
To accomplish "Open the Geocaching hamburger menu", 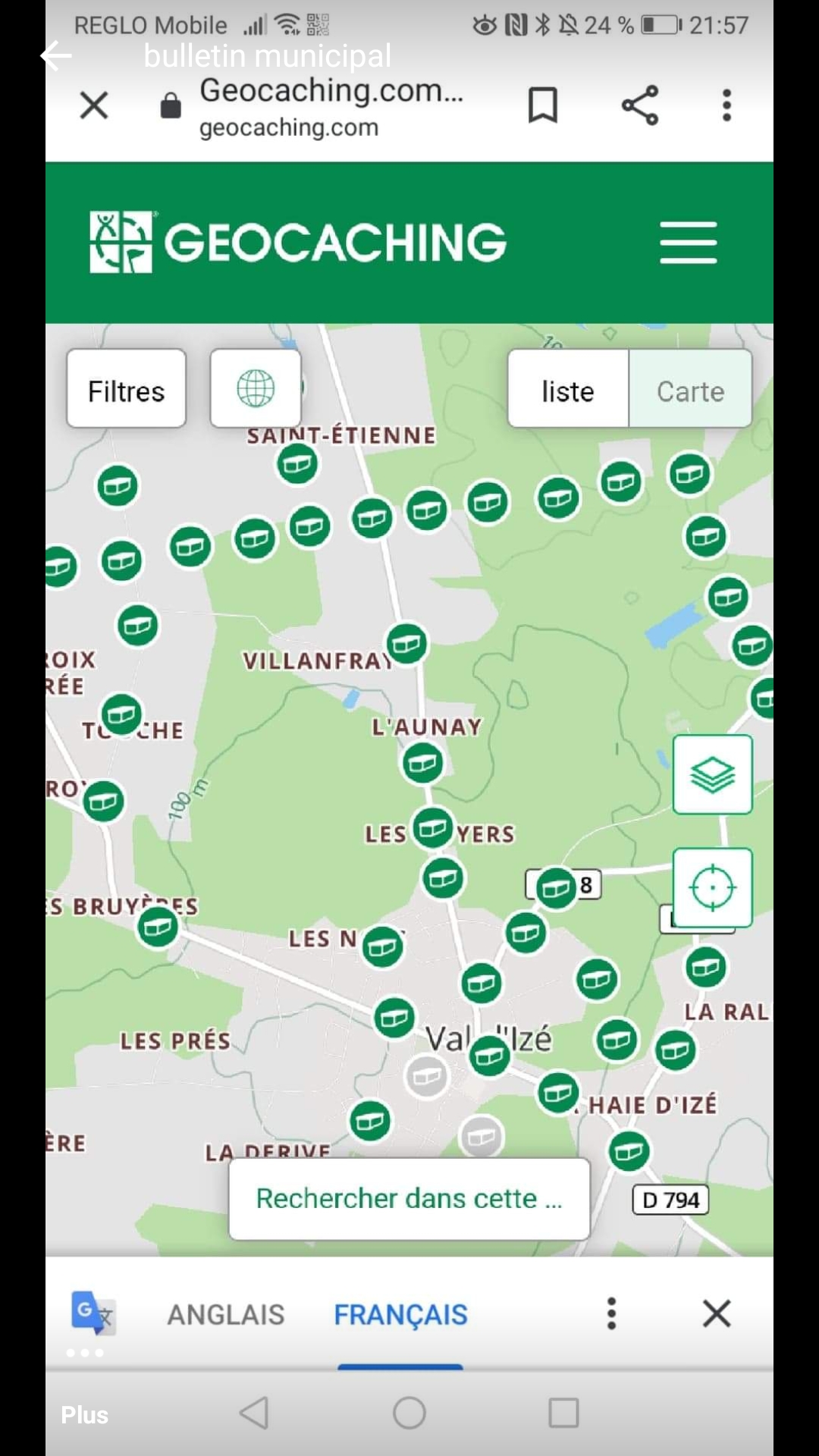I will pos(688,243).
